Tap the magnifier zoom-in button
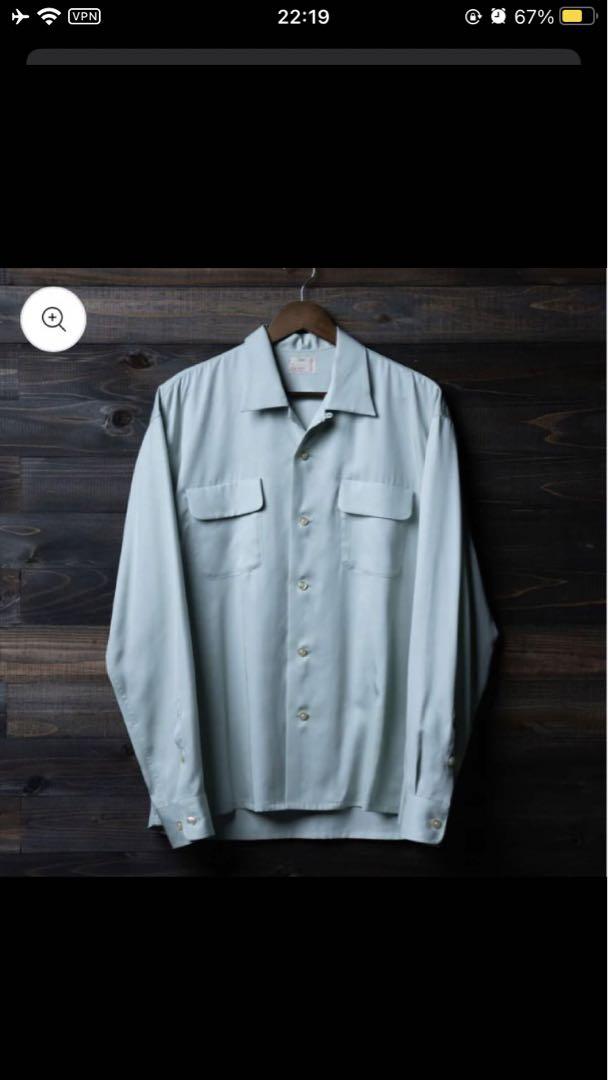 coord(53,319)
